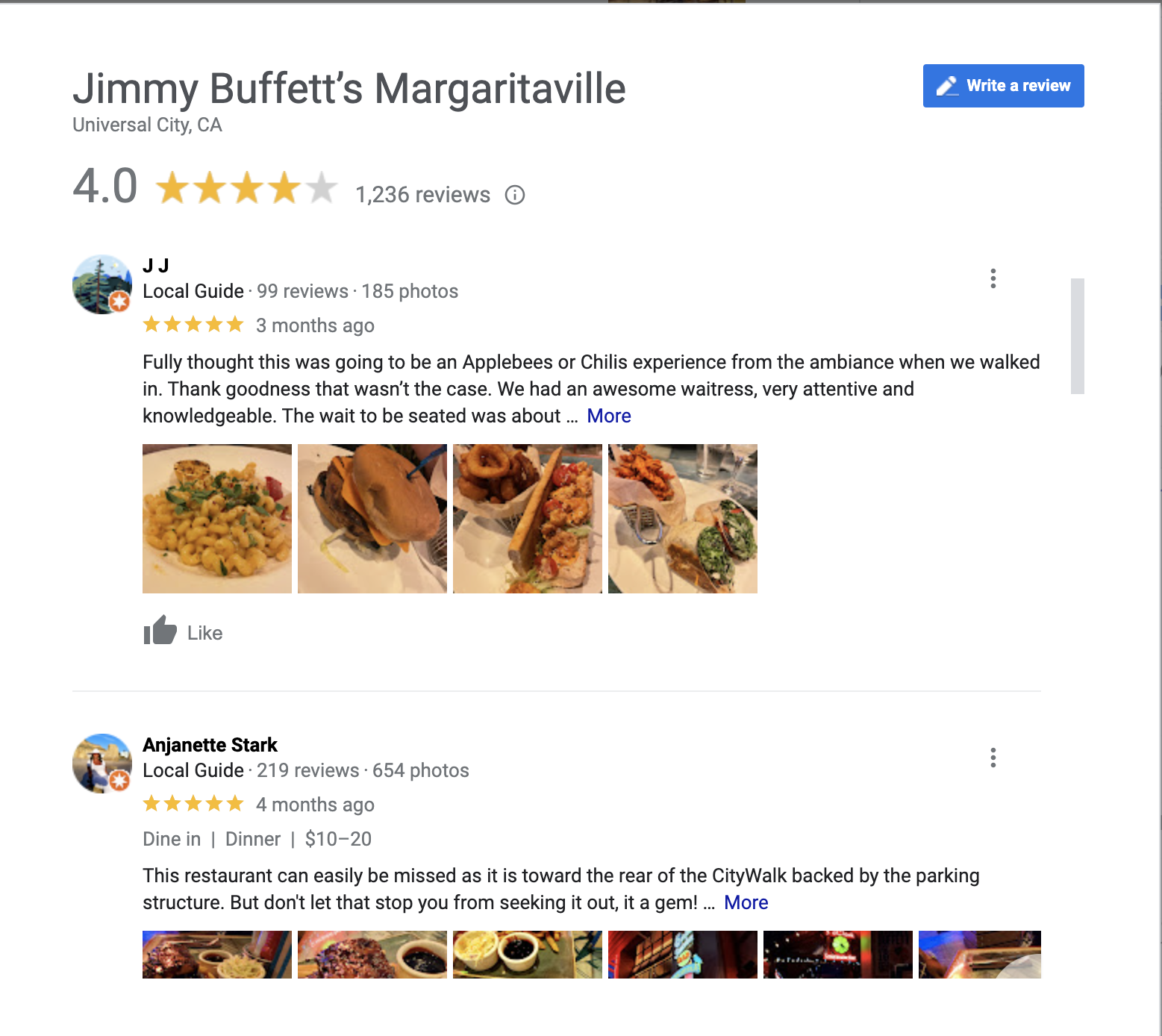View J J's burger photo

point(372,519)
